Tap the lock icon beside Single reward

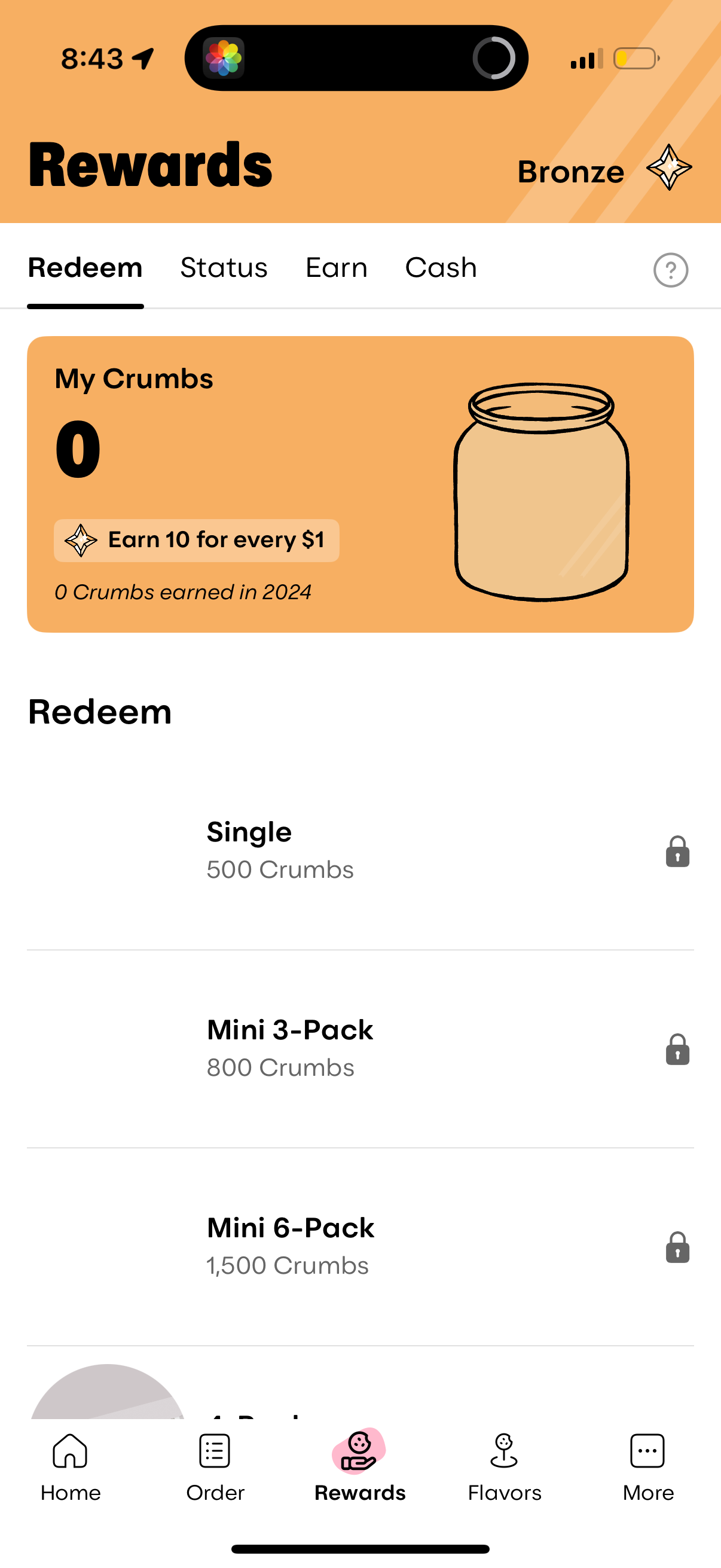677,852
